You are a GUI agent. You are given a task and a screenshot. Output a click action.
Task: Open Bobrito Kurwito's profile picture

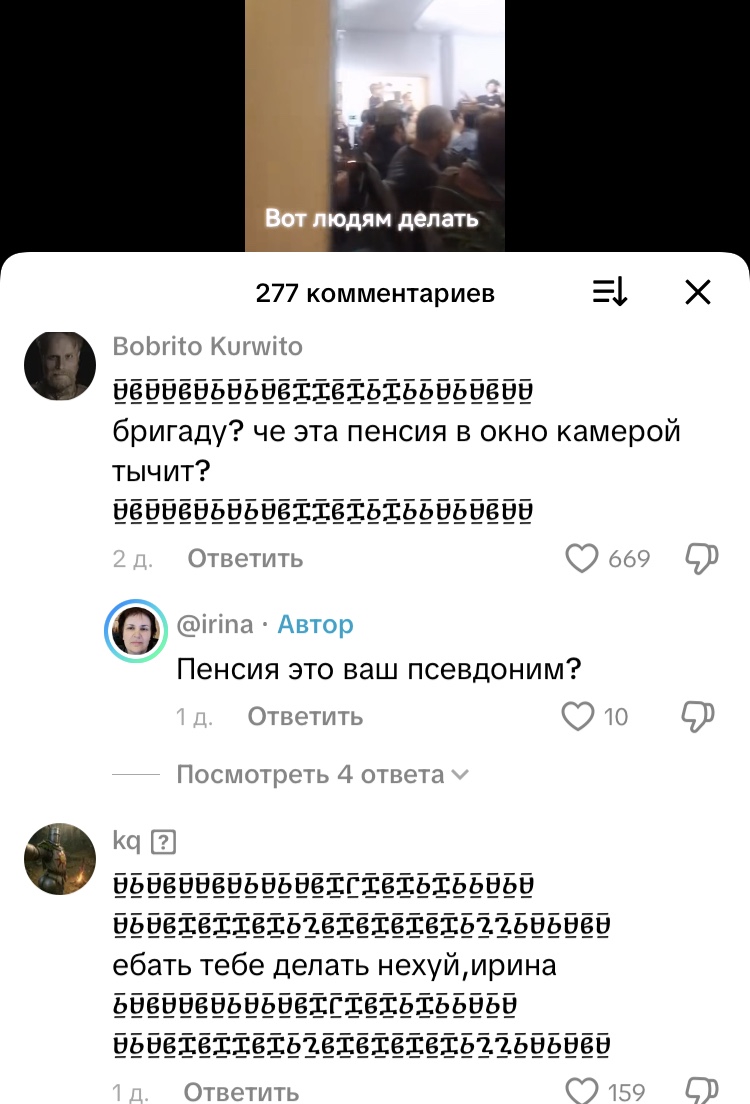coord(59,366)
